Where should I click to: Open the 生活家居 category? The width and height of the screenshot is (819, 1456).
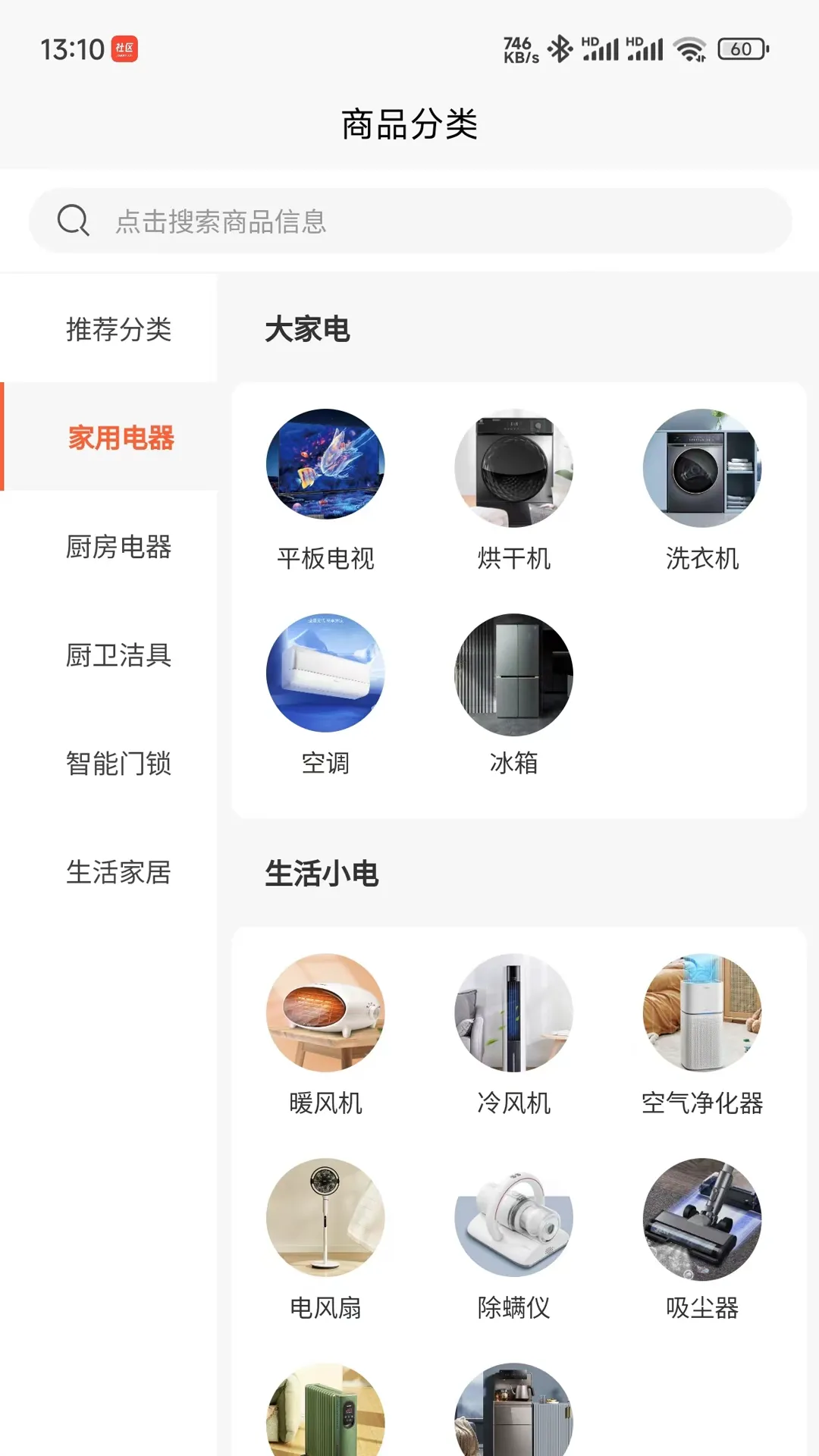pyautogui.click(x=118, y=874)
